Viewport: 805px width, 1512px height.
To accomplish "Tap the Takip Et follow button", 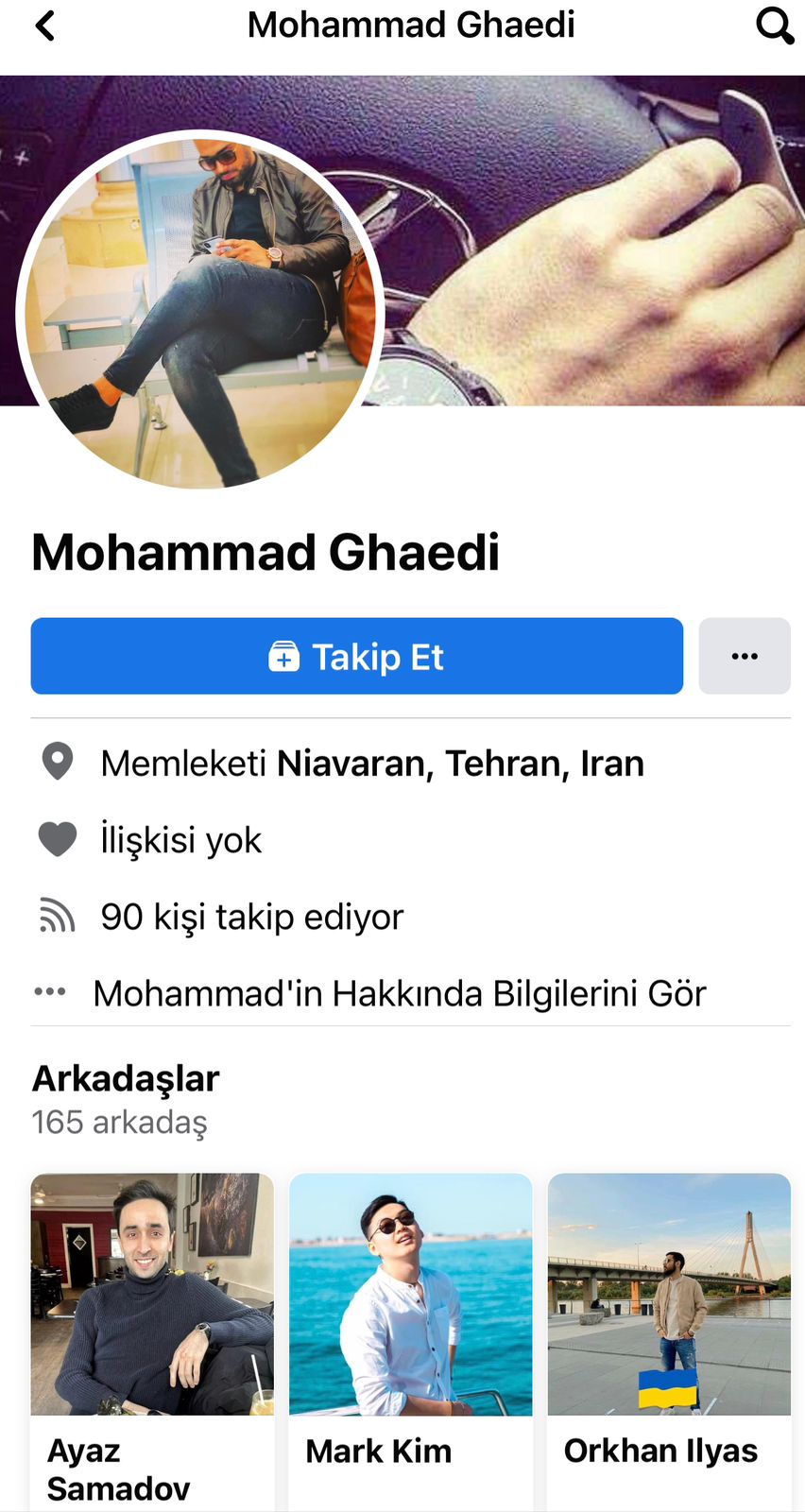I will (x=356, y=656).
